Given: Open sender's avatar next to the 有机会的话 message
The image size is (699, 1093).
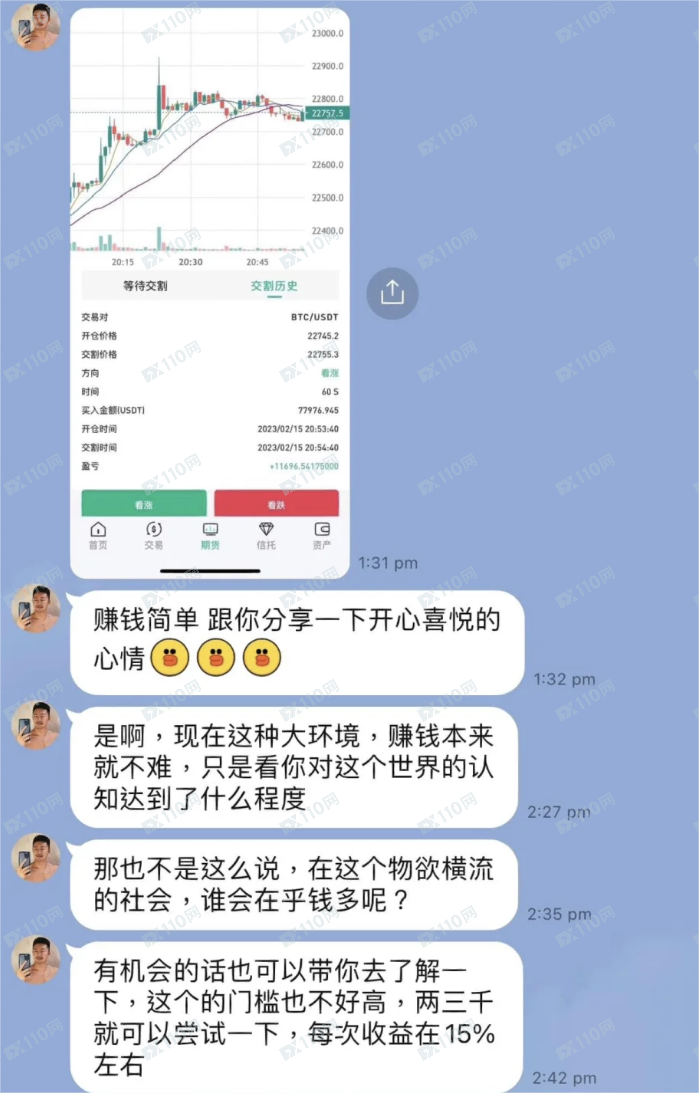Looking at the screenshot, I should point(37,965).
